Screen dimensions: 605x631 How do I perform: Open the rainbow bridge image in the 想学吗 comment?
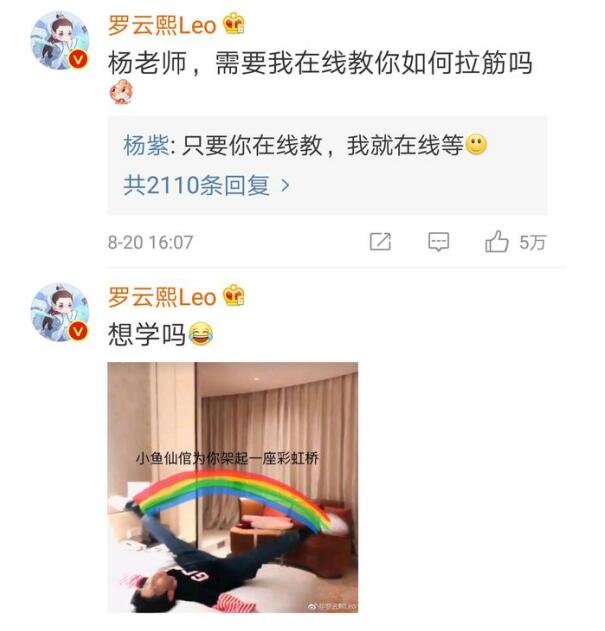[232, 487]
